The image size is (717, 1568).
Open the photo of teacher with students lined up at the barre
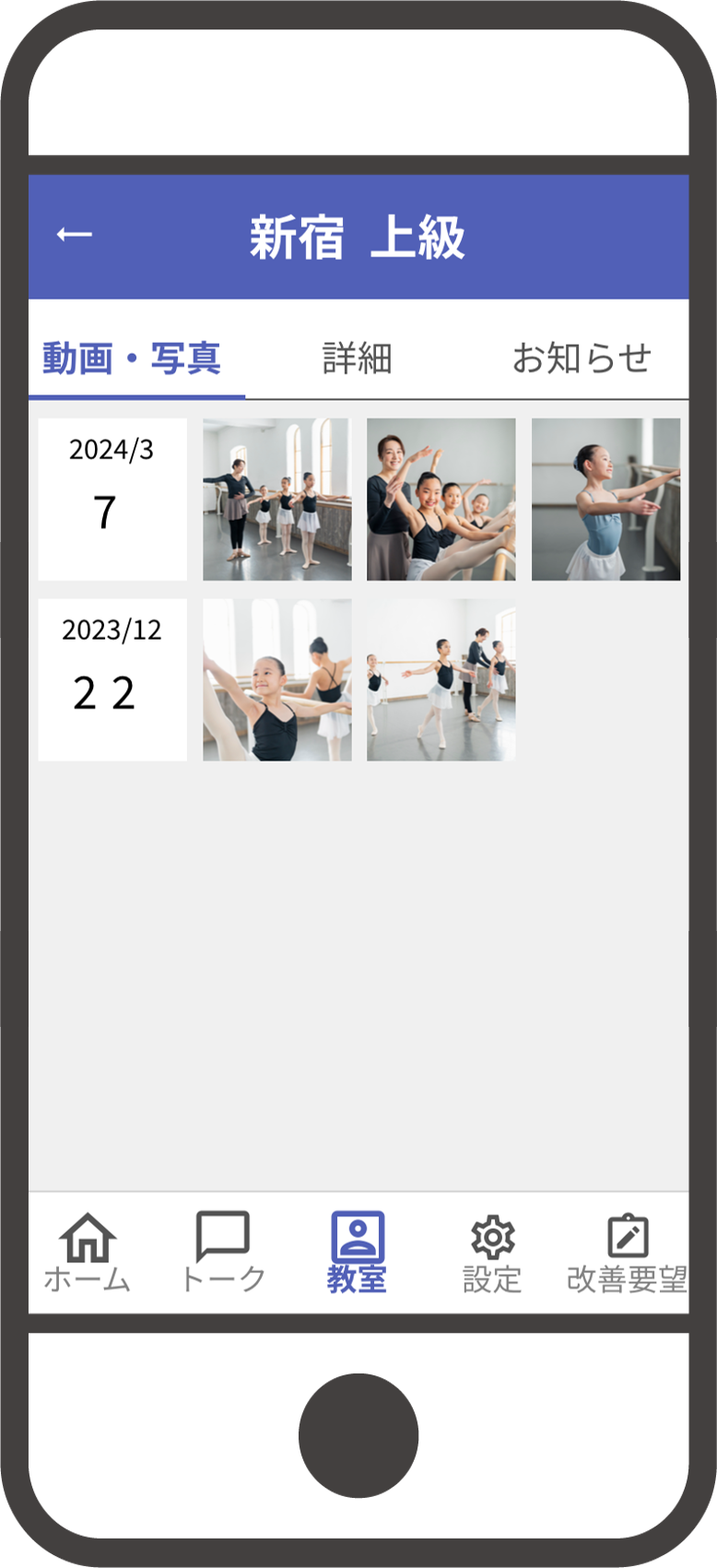[276, 499]
